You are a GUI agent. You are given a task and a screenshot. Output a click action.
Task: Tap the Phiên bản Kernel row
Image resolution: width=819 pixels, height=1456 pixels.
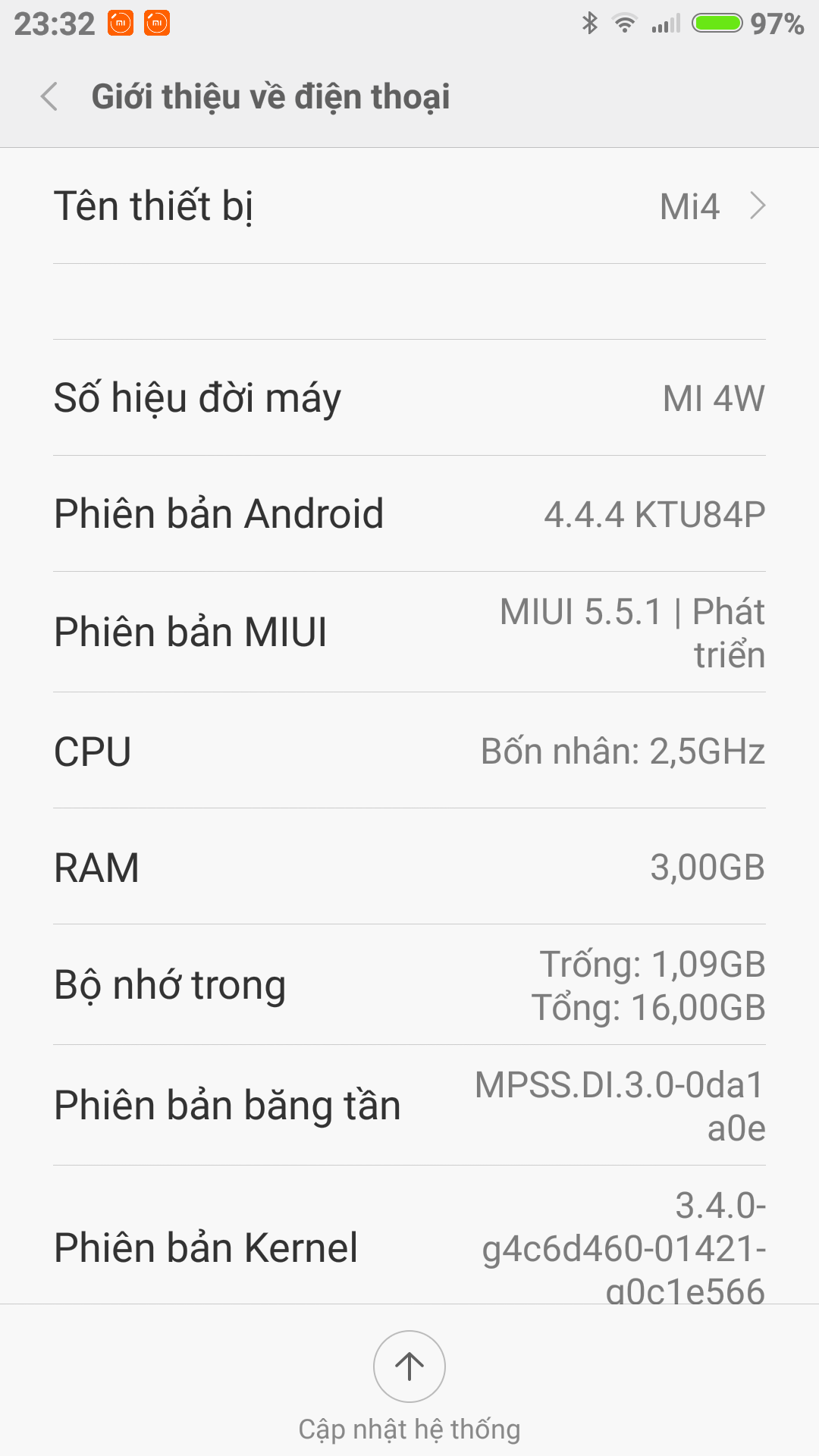click(409, 1235)
